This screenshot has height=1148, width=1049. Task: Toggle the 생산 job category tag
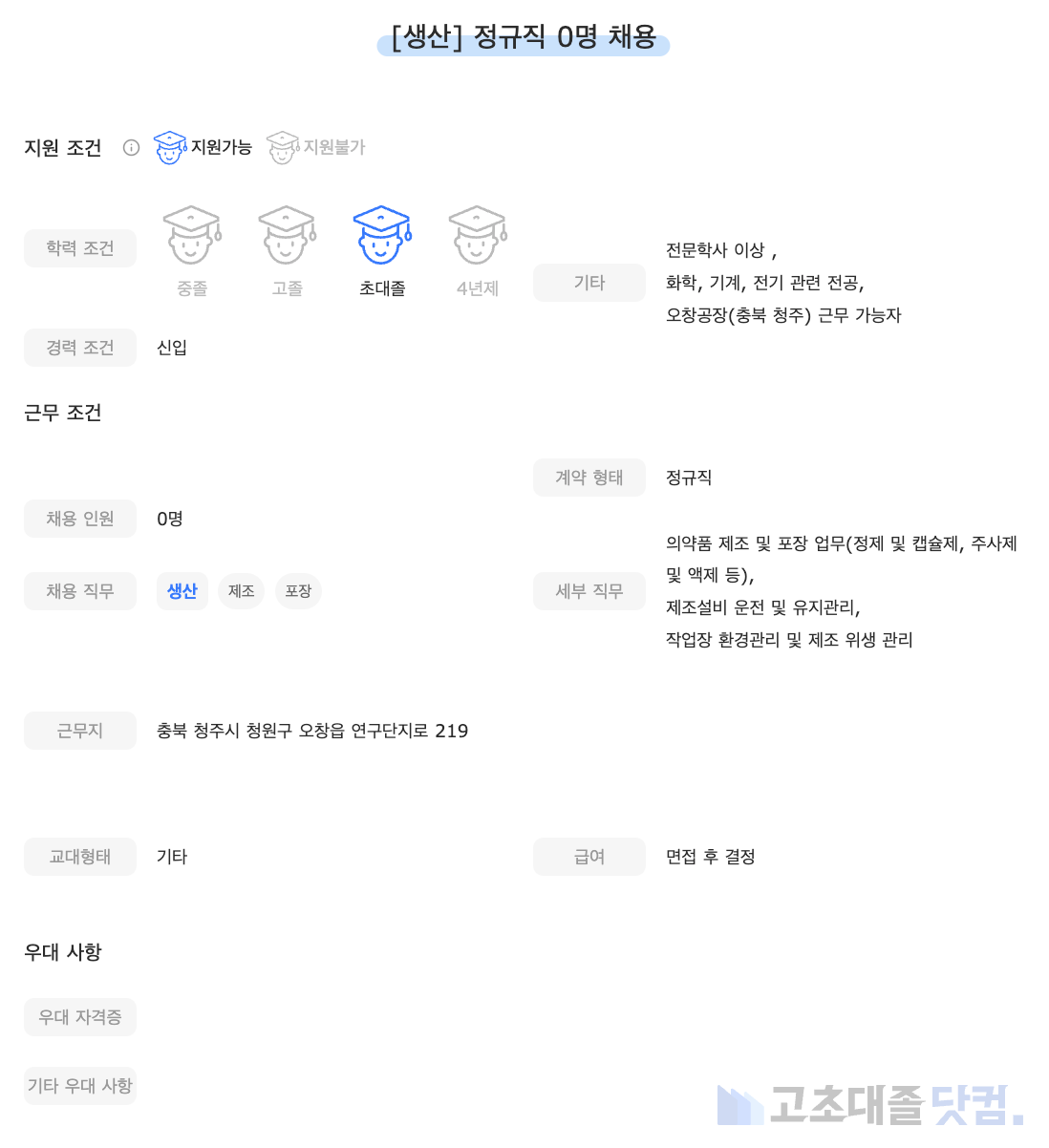[182, 590]
